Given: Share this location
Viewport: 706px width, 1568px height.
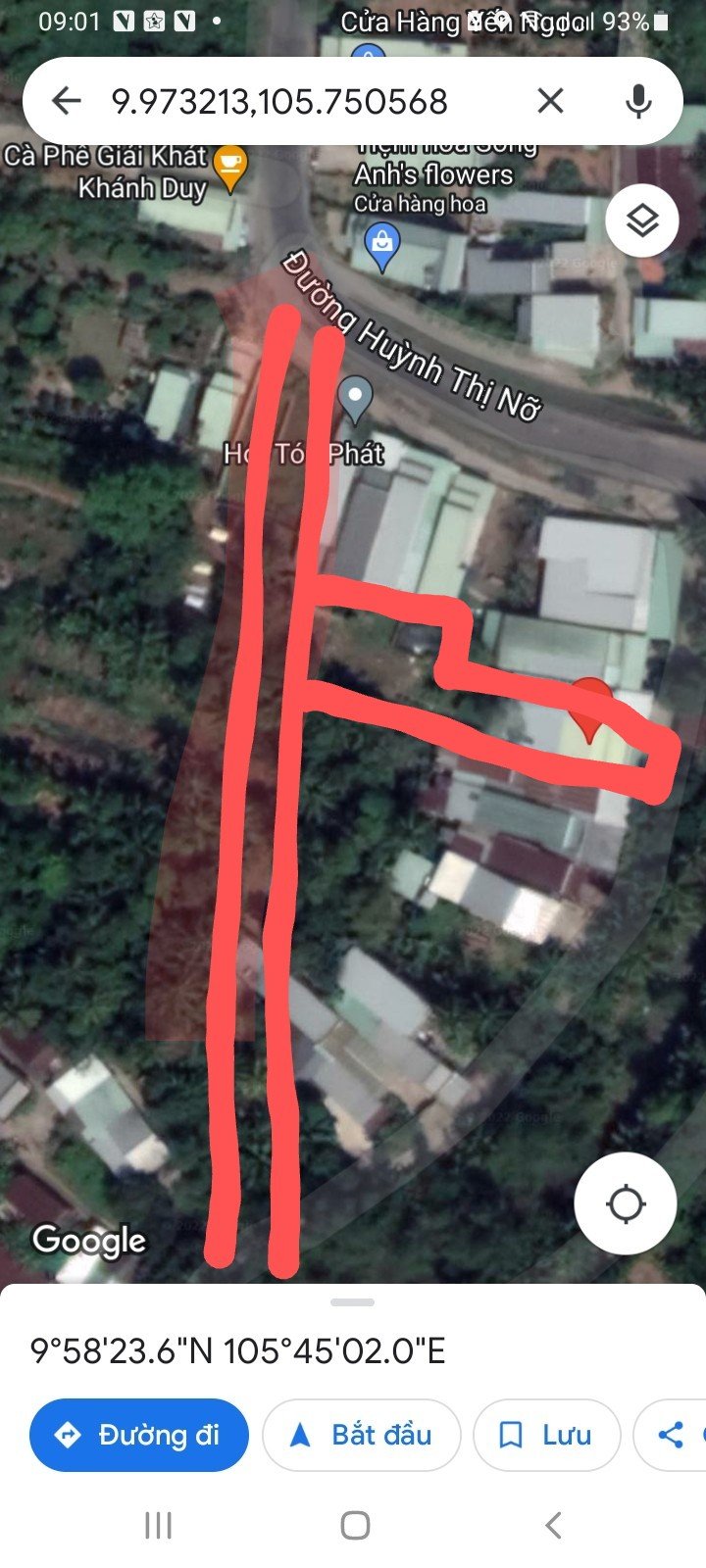Looking at the screenshot, I should click(671, 1435).
